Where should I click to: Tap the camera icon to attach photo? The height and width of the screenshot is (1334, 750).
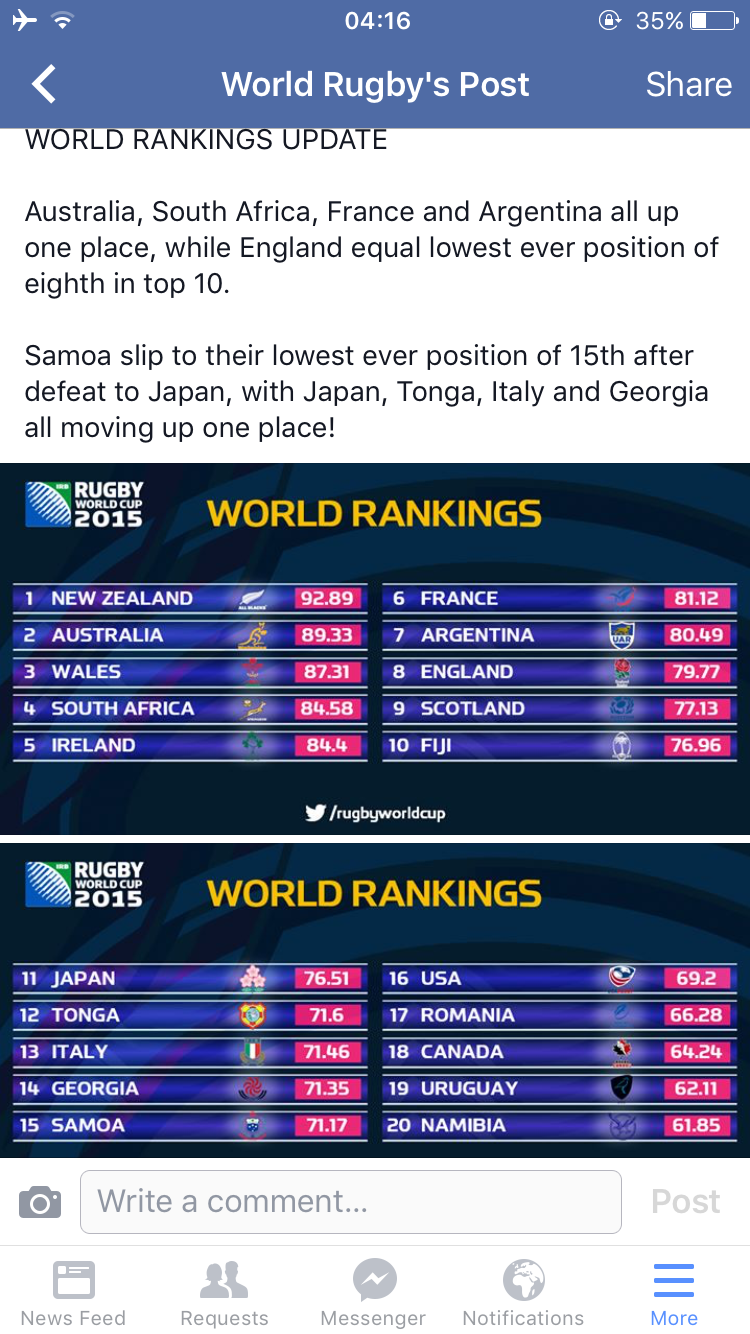click(x=40, y=1201)
